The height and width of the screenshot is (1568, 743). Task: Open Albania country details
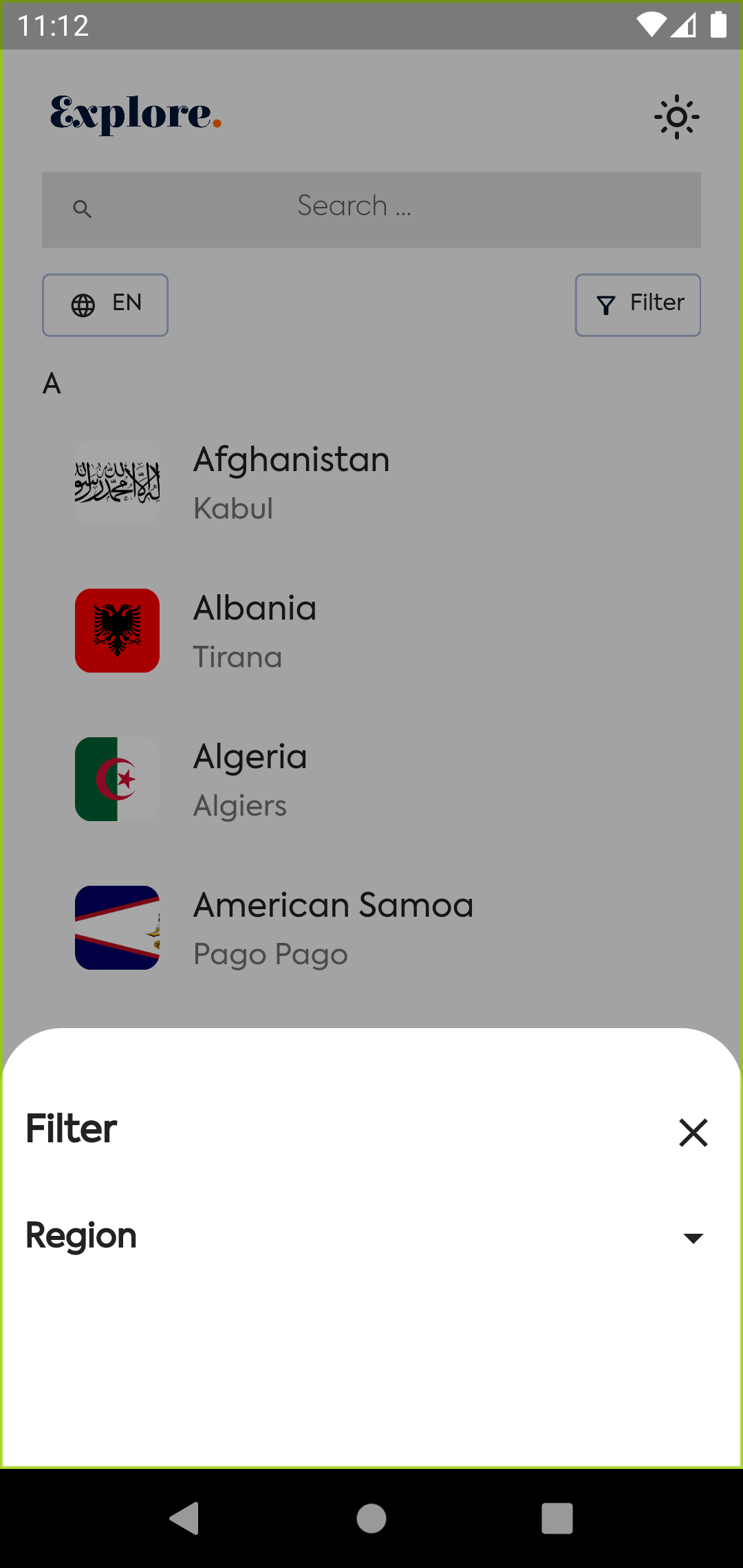[x=255, y=631]
